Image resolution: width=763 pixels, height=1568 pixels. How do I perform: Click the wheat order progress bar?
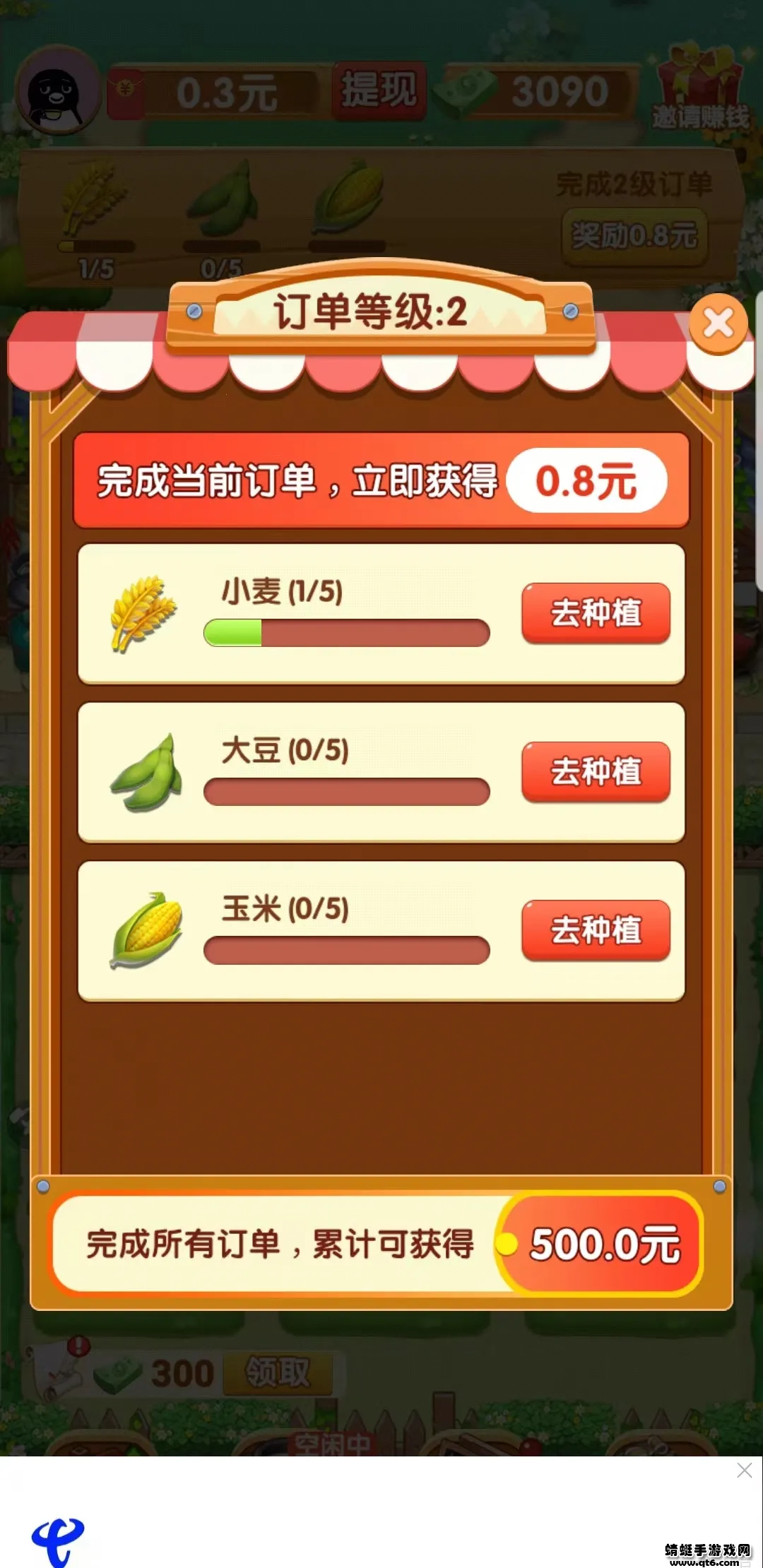346,632
